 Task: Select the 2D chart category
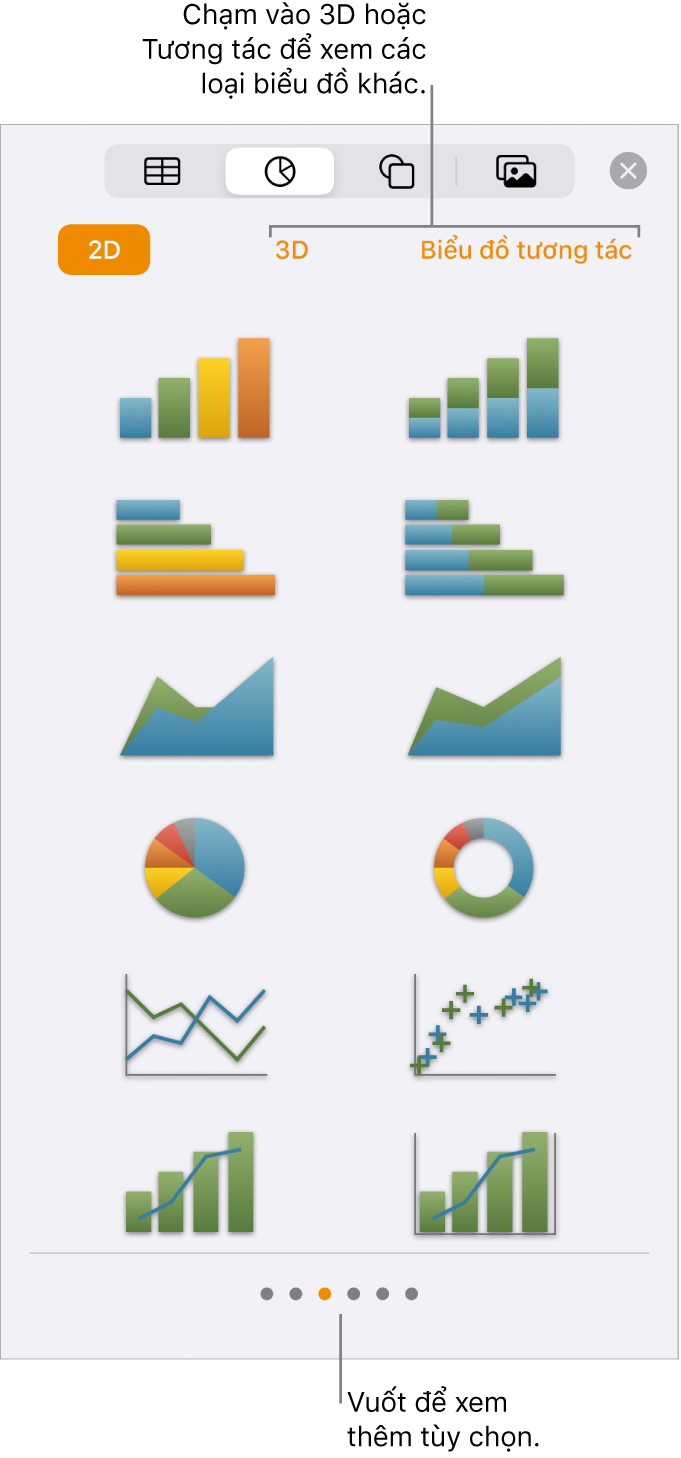[x=104, y=250]
